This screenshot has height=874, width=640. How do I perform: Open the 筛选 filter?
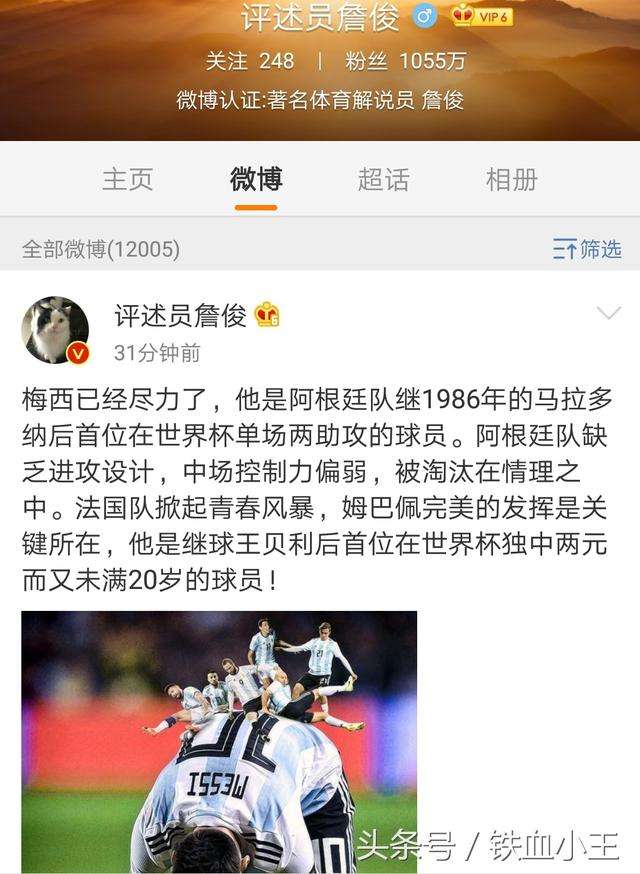pos(587,249)
